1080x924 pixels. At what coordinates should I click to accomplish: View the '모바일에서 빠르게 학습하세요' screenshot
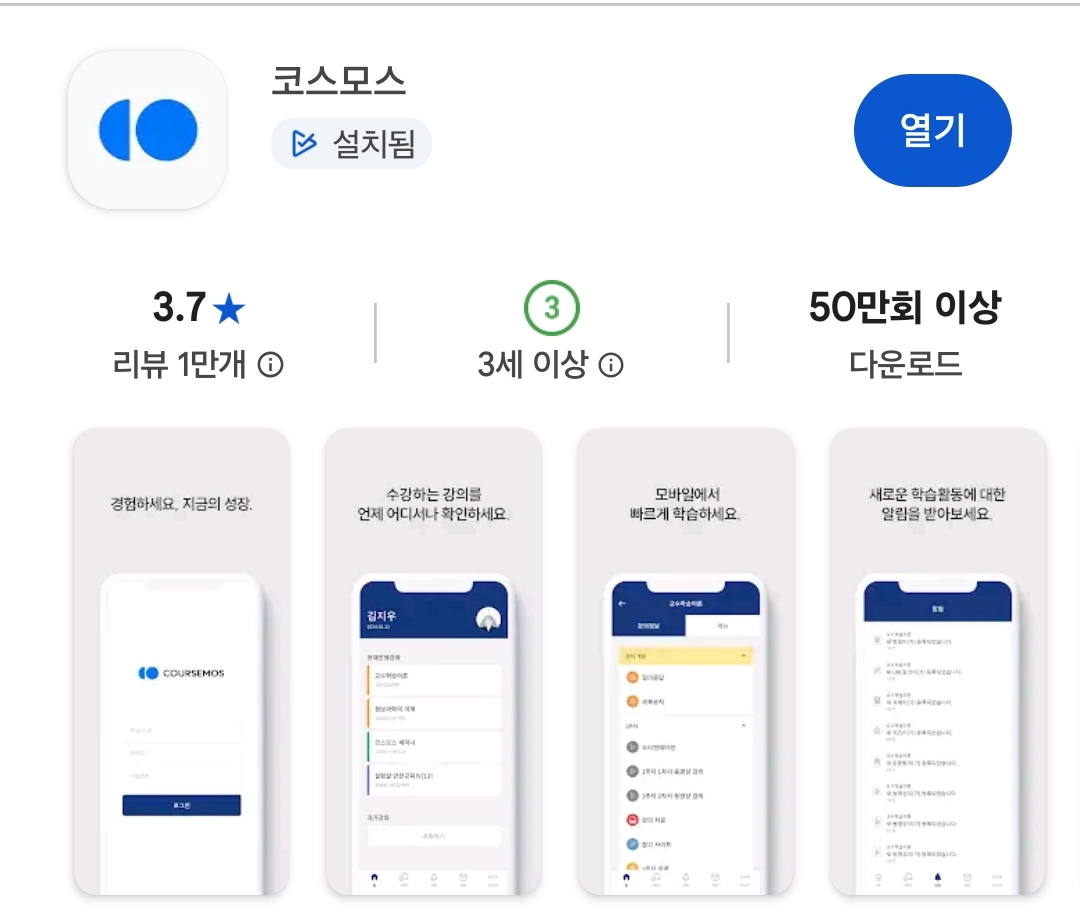click(686, 662)
